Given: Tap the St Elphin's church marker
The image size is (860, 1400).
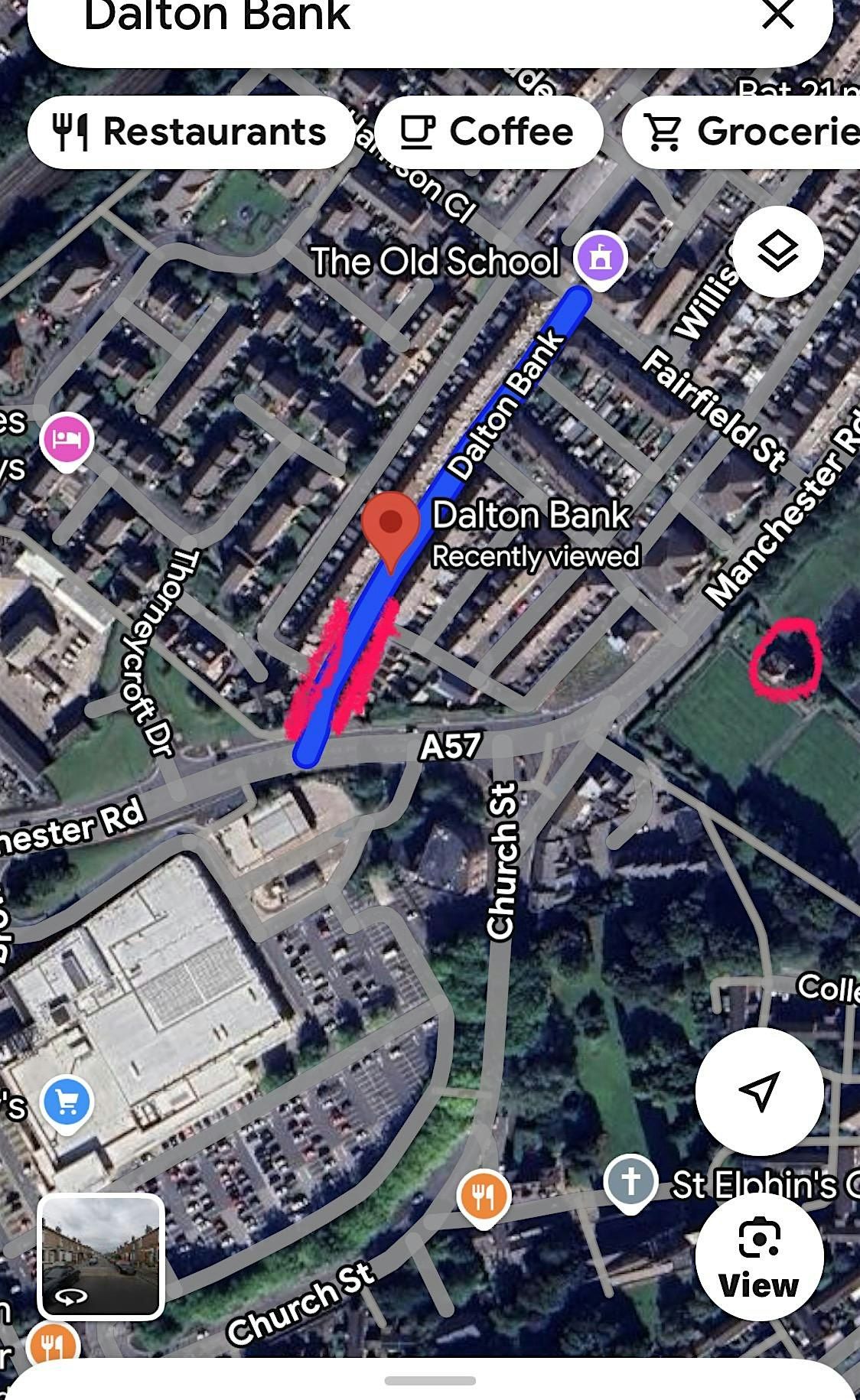Looking at the screenshot, I should click(x=630, y=1180).
